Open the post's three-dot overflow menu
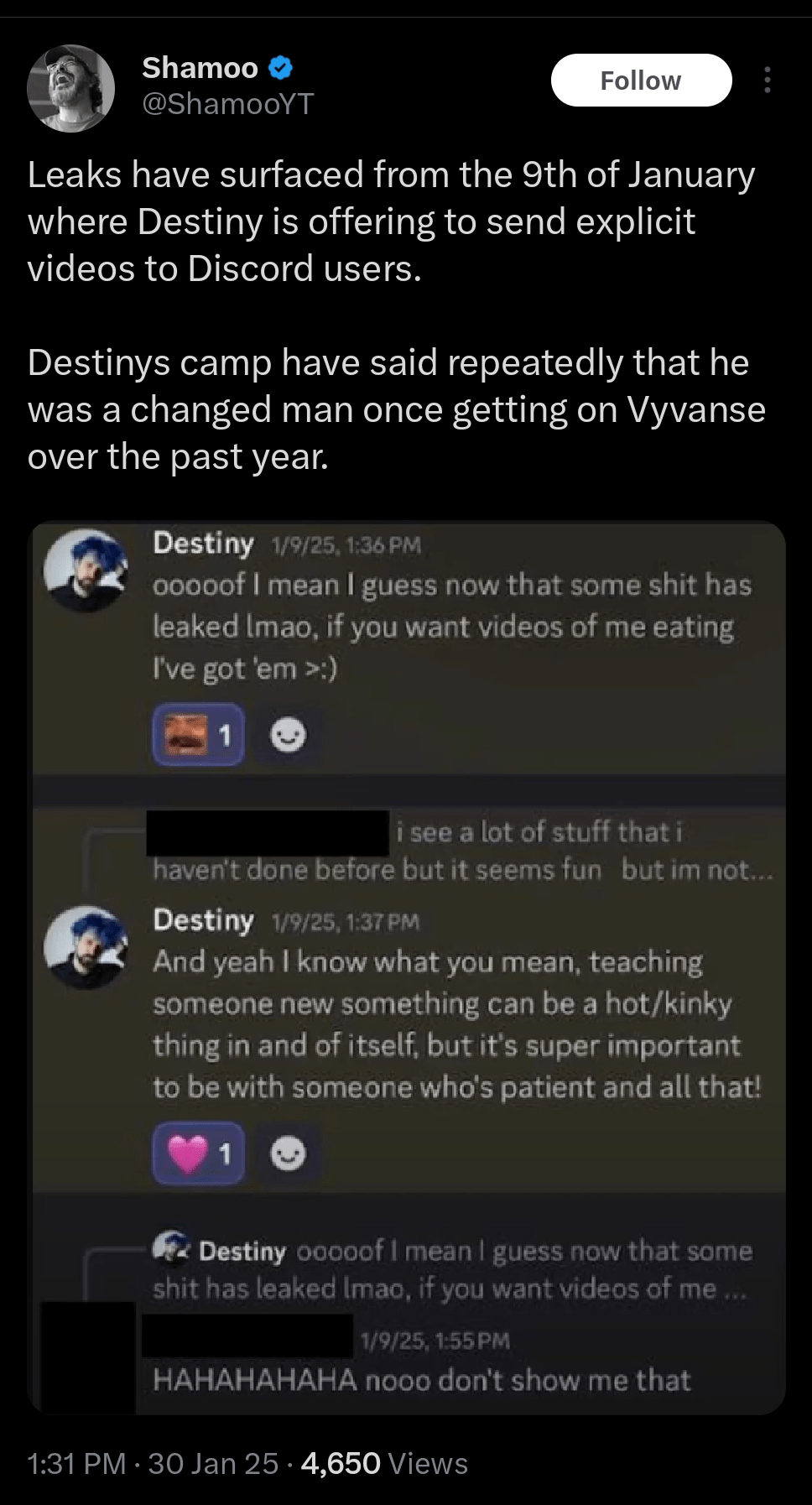Screen dimensions: 812x1505 767,81
